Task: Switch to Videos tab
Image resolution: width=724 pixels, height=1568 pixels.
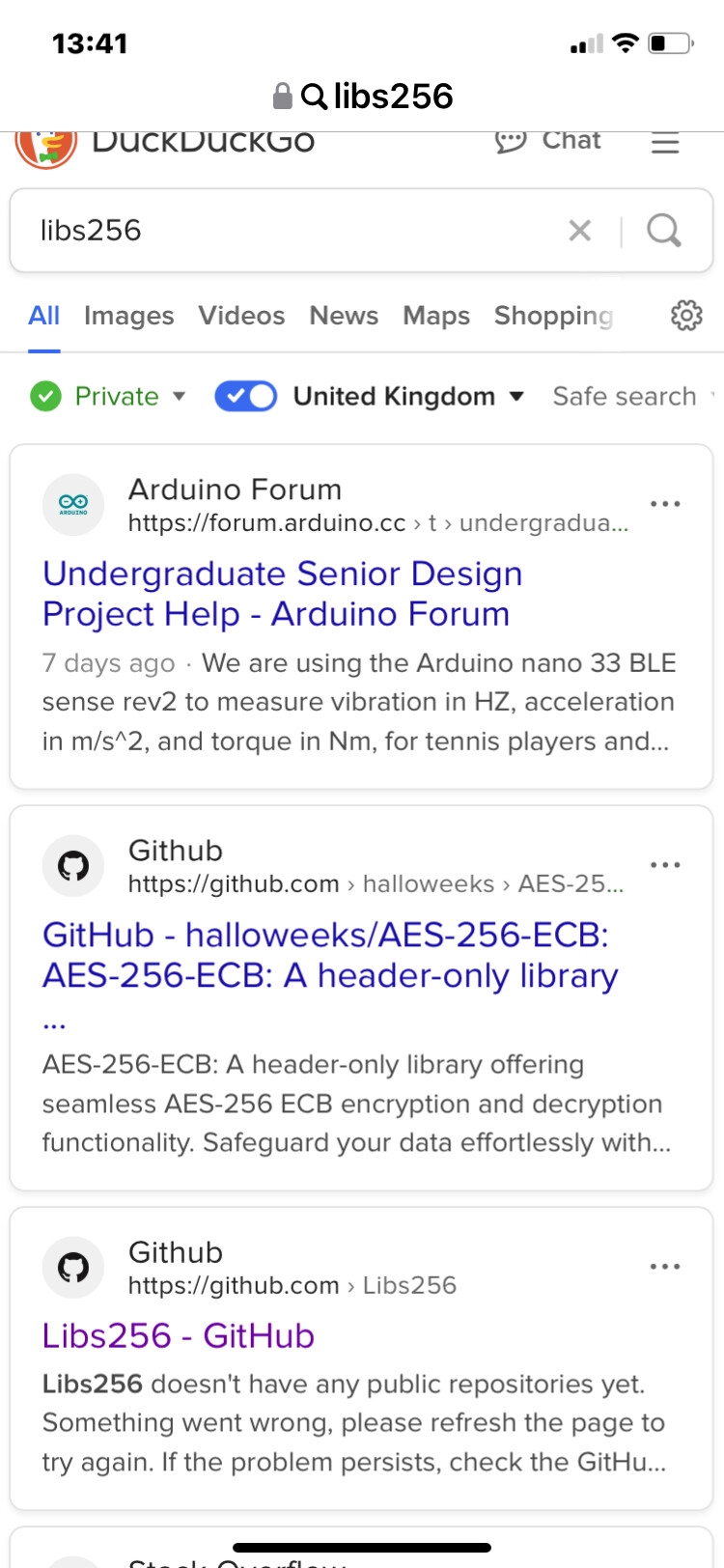Action: (x=241, y=316)
